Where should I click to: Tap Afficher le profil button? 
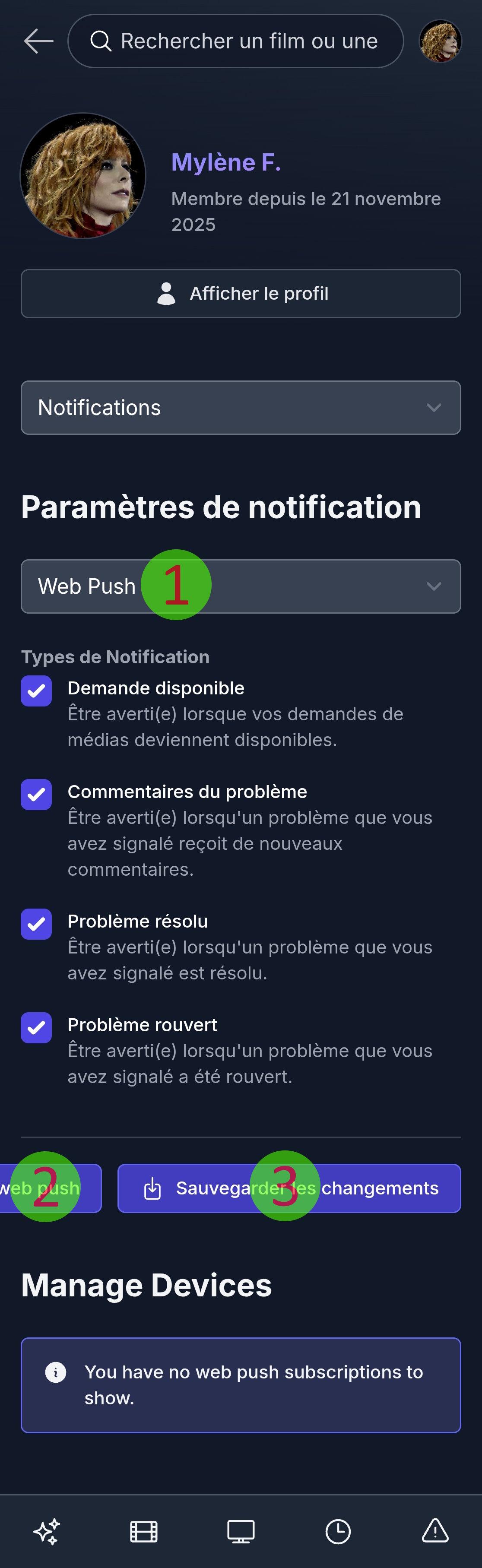point(241,293)
